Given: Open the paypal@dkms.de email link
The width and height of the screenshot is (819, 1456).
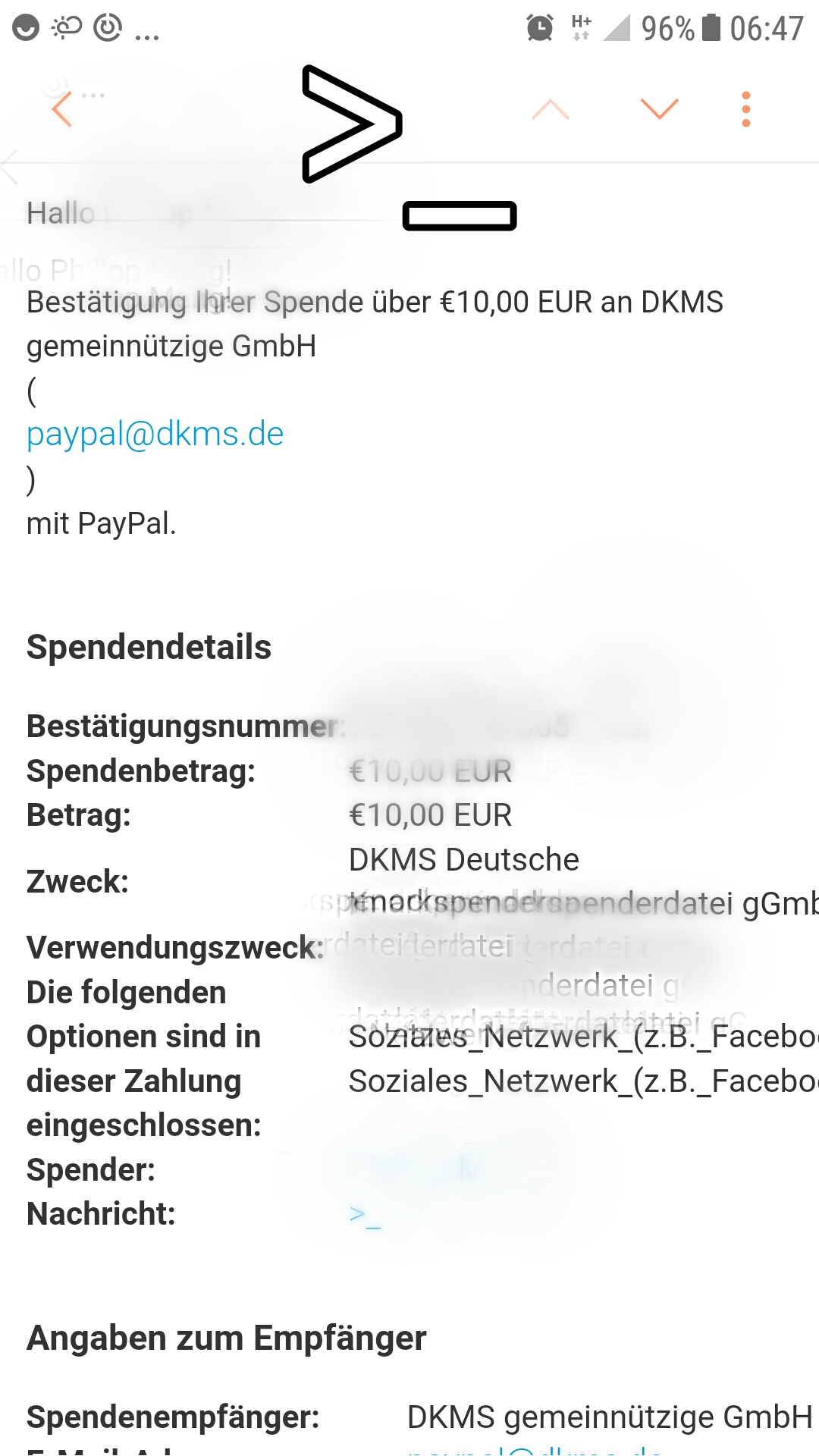Looking at the screenshot, I should click(155, 435).
